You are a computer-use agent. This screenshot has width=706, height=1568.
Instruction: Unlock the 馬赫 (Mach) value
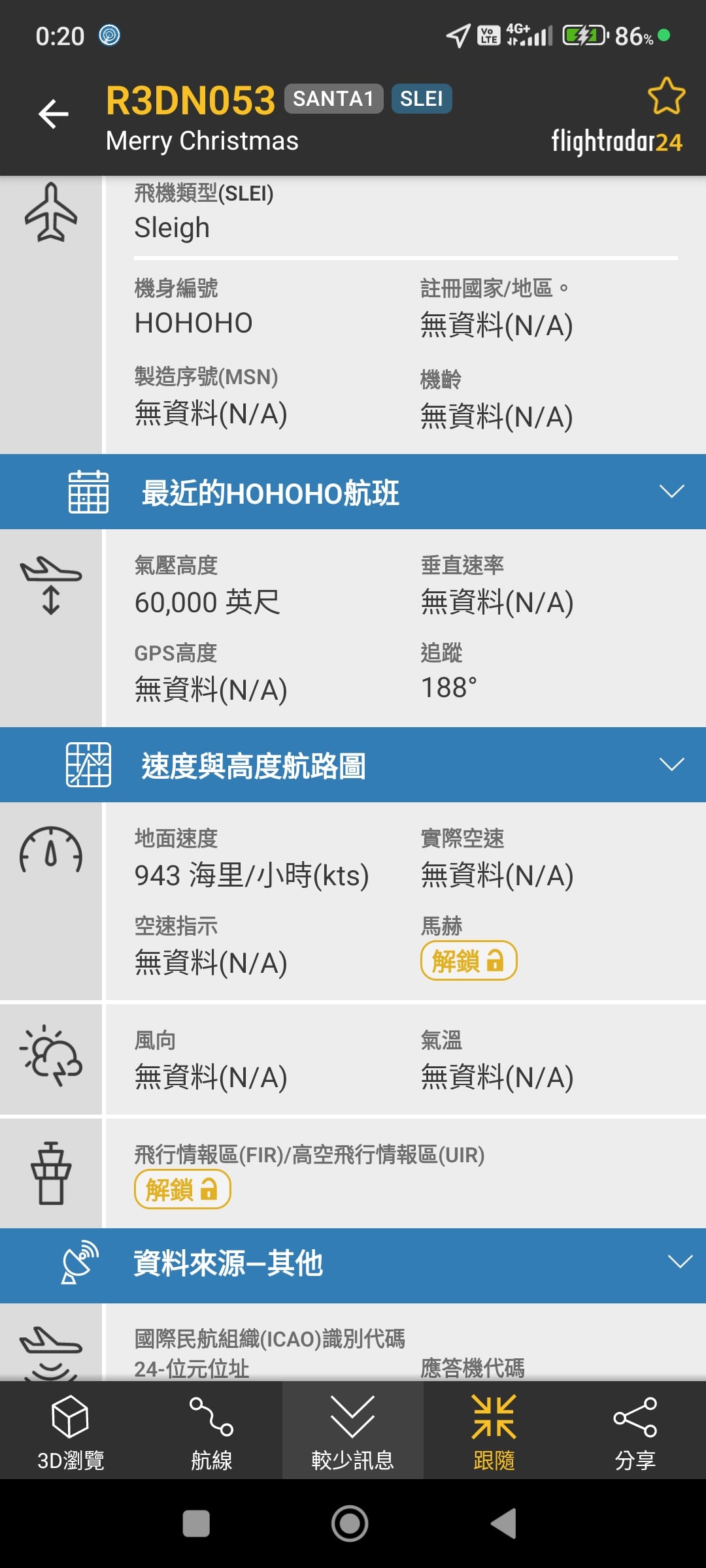tap(468, 961)
